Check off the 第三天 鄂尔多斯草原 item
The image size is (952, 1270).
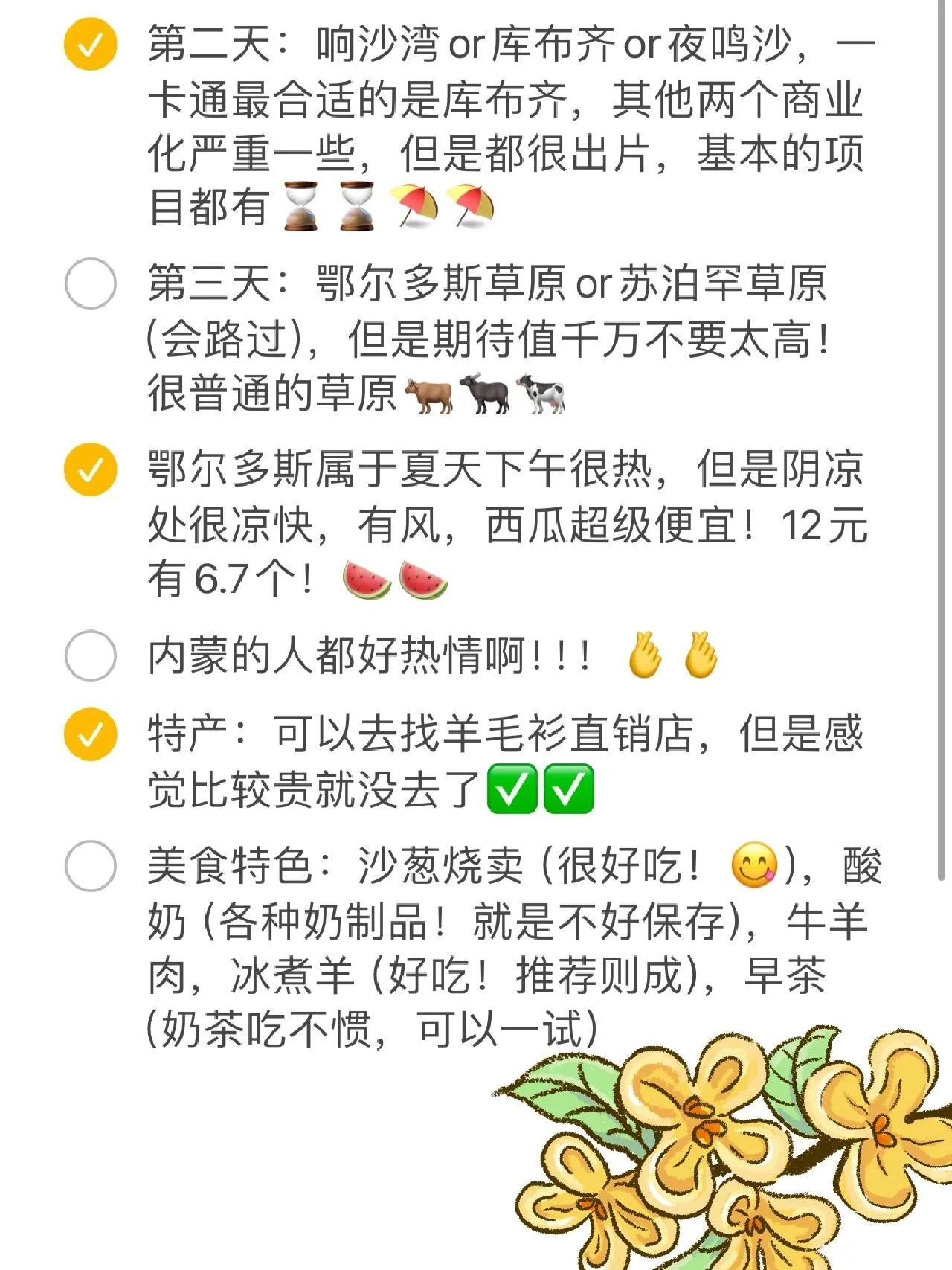pos(91,283)
